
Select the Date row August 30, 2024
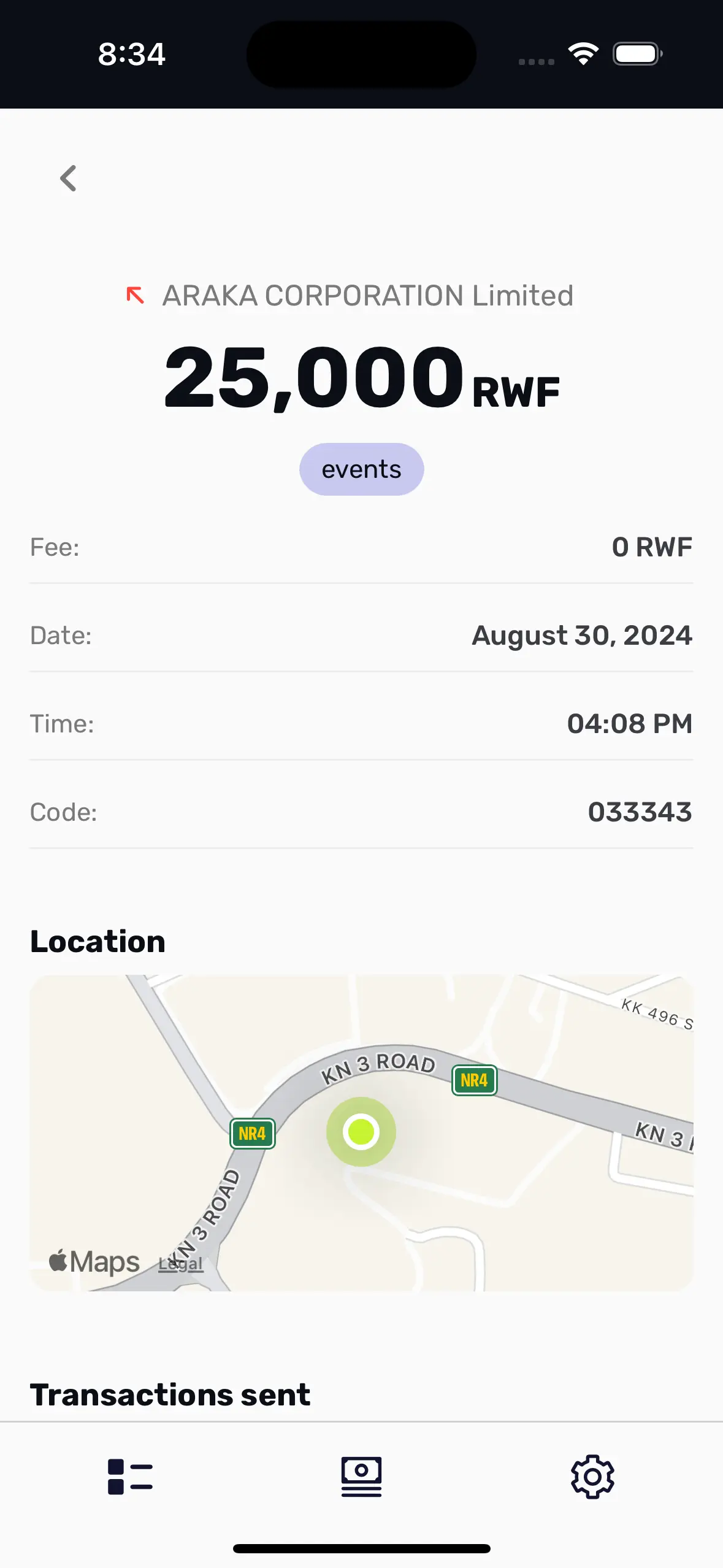361,635
